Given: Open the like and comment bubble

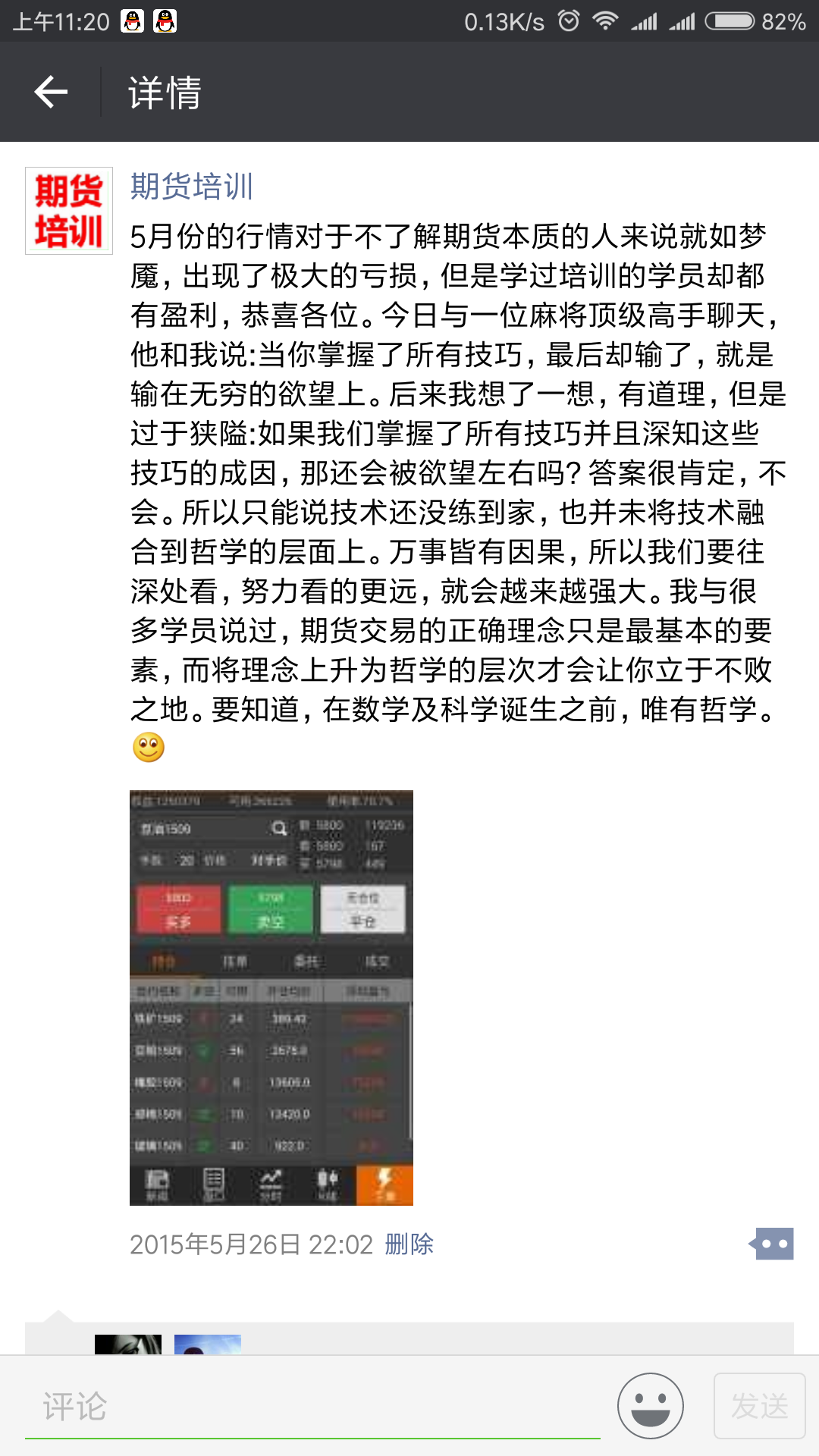Looking at the screenshot, I should tap(771, 1244).
